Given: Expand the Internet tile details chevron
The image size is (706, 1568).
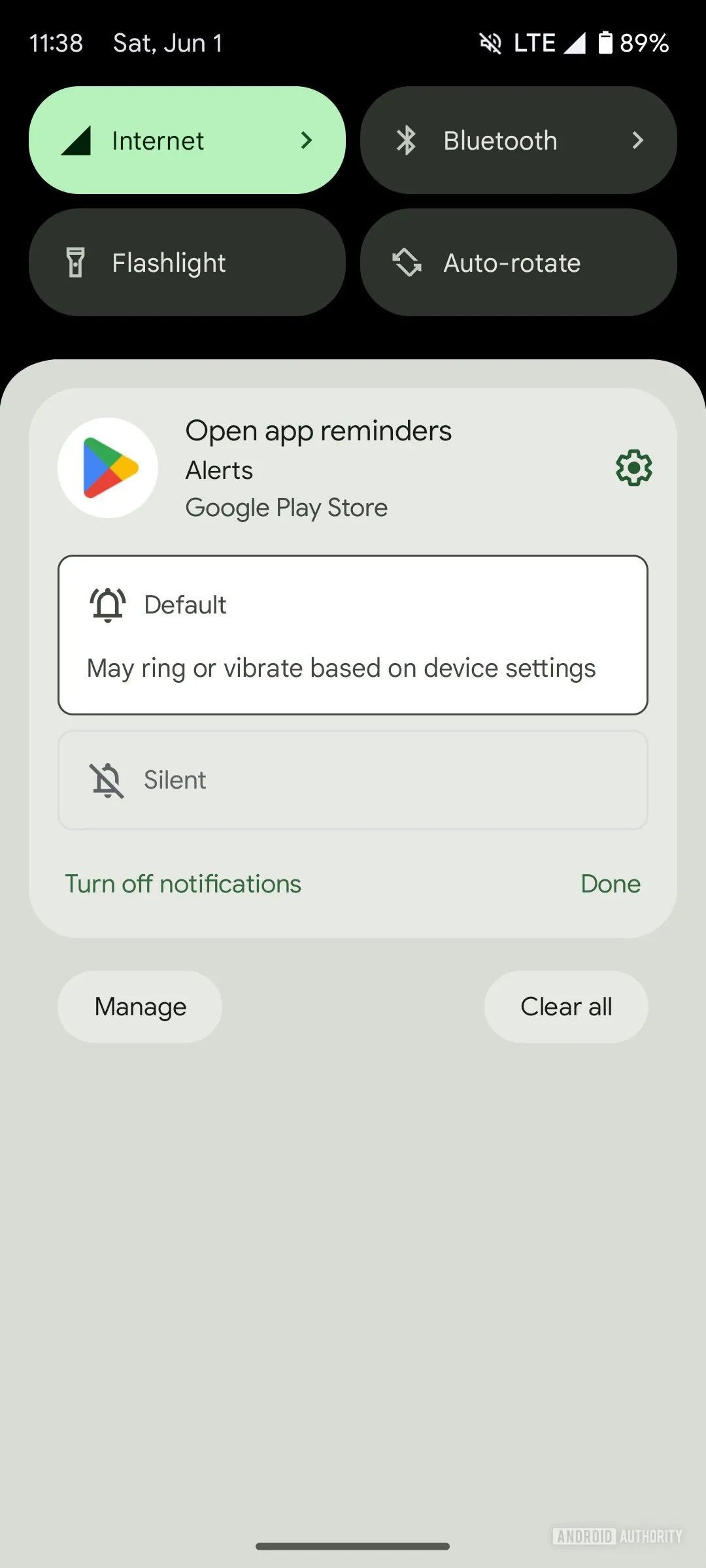Looking at the screenshot, I should pyautogui.click(x=305, y=140).
